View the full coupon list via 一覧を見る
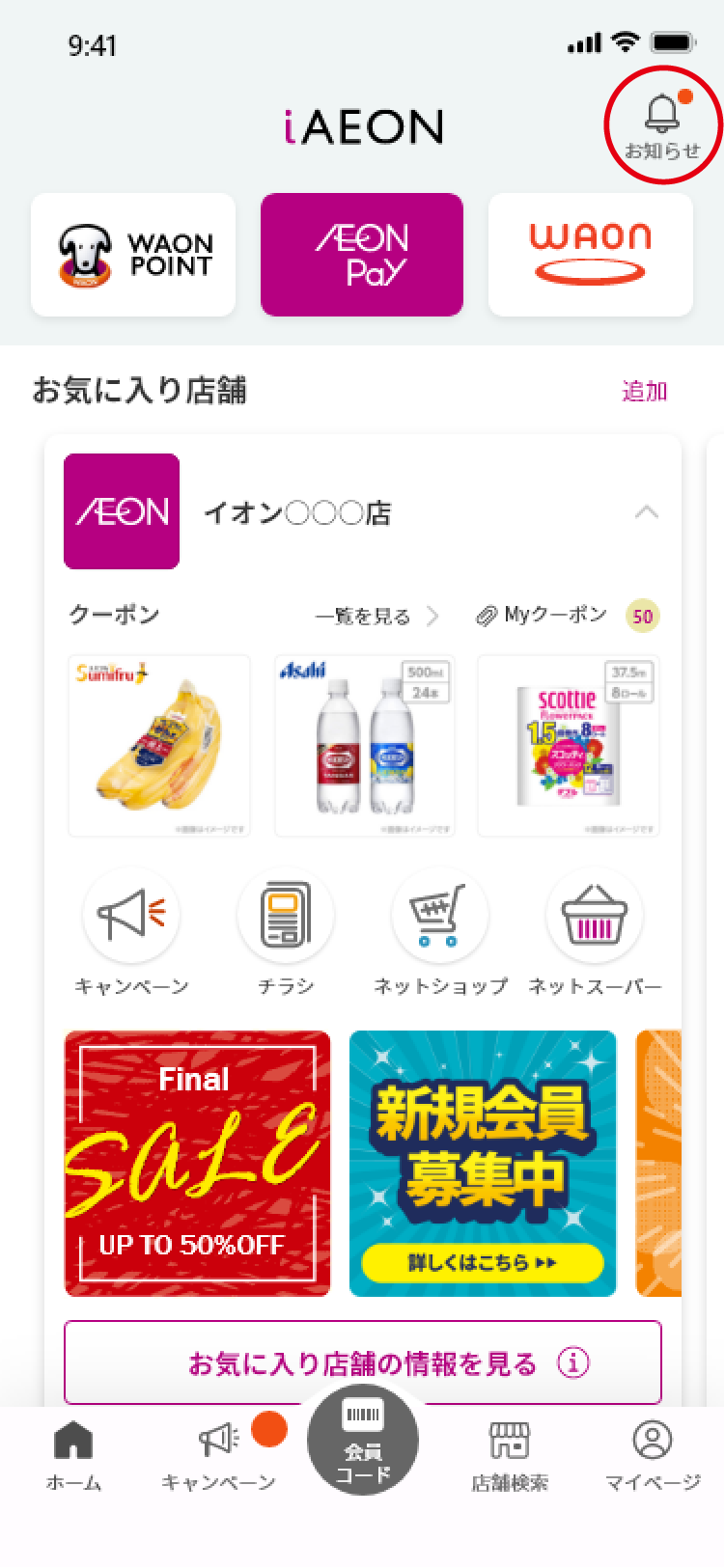The height and width of the screenshot is (1568, 725). pyautogui.click(x=376, y=617)
